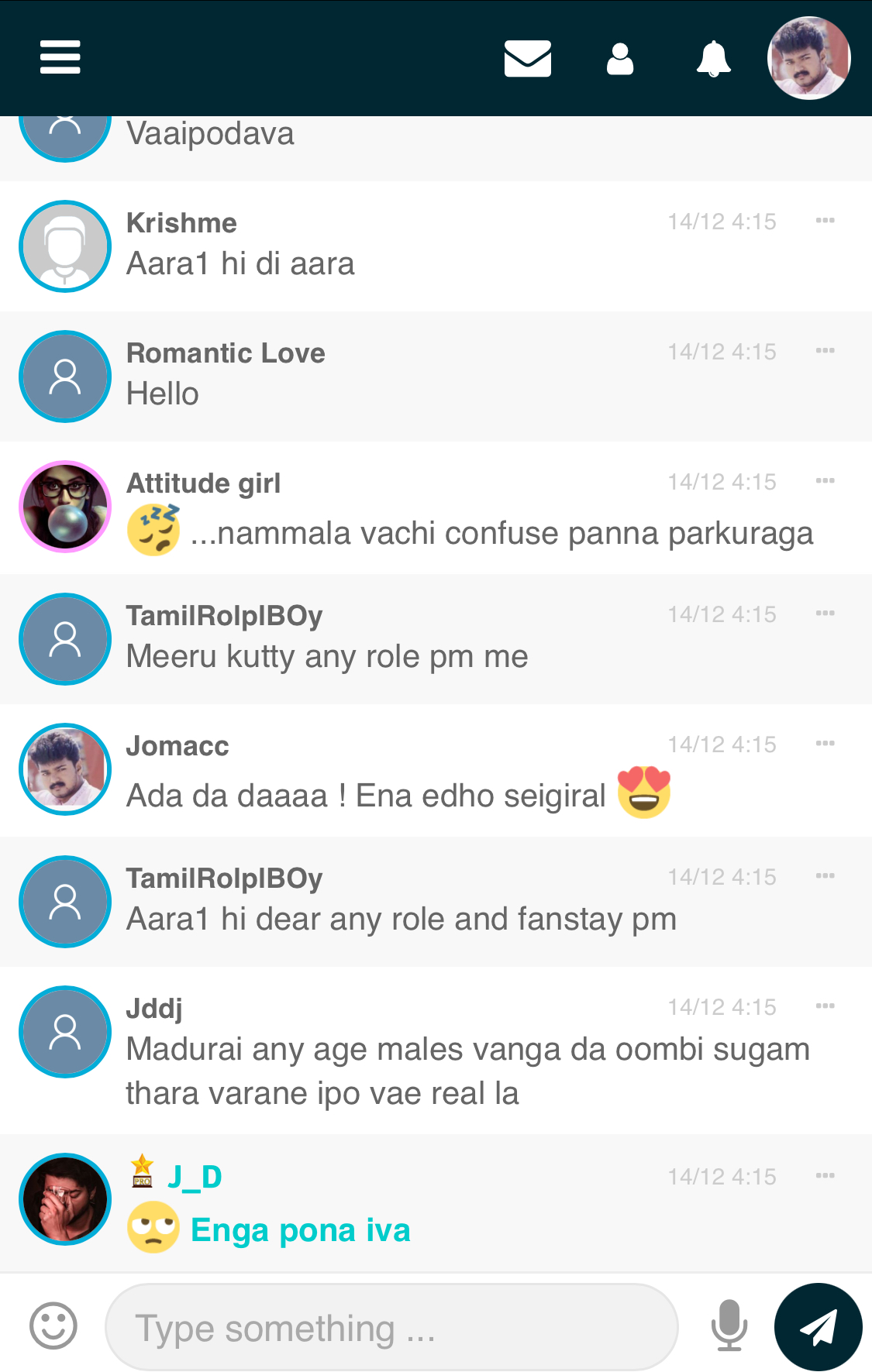Open options for Attitude girl's message
This screenshot has width=872, height=1372.
click(x=825, y=481)
